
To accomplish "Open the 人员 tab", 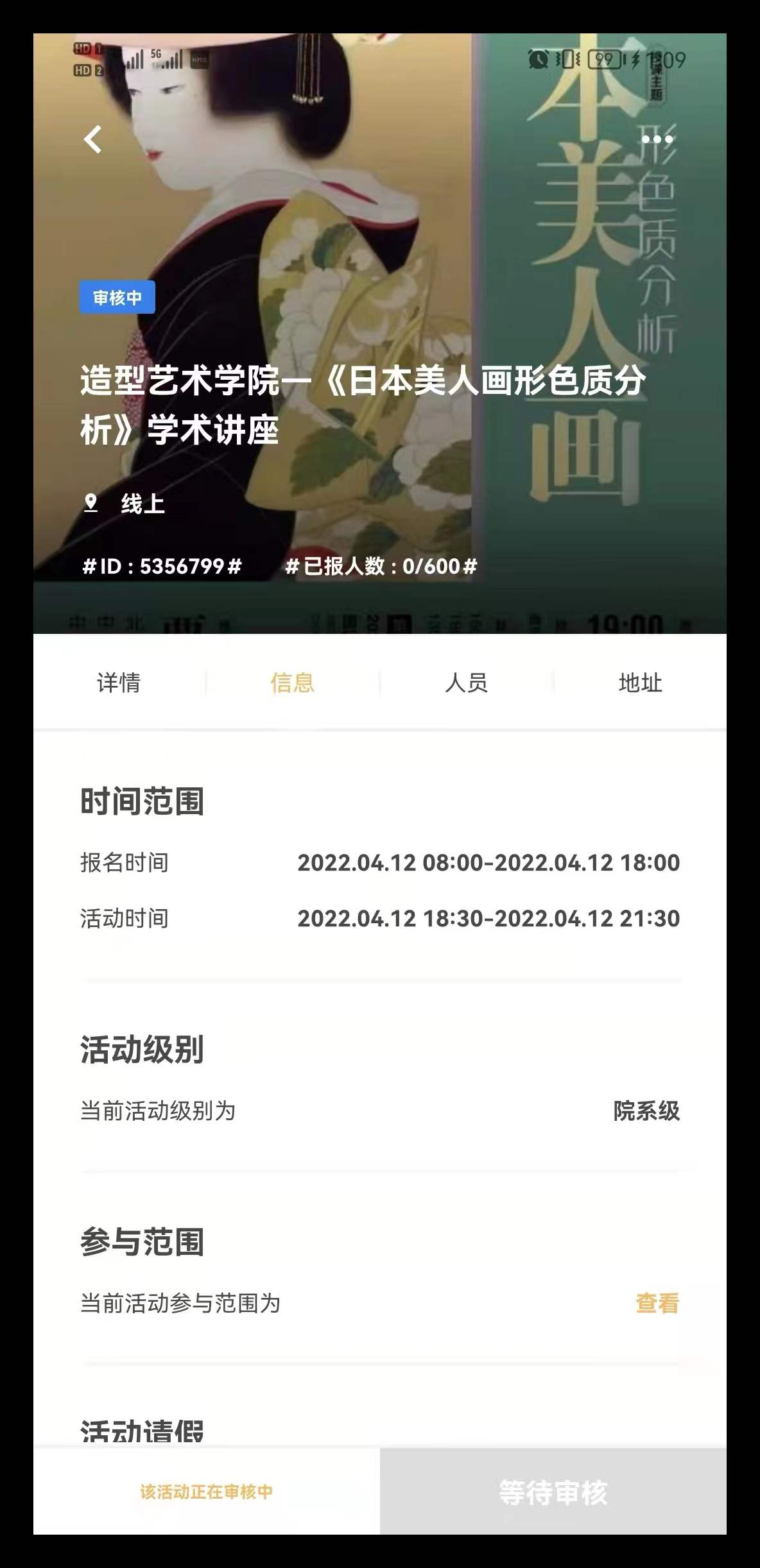I will point(467,683).
